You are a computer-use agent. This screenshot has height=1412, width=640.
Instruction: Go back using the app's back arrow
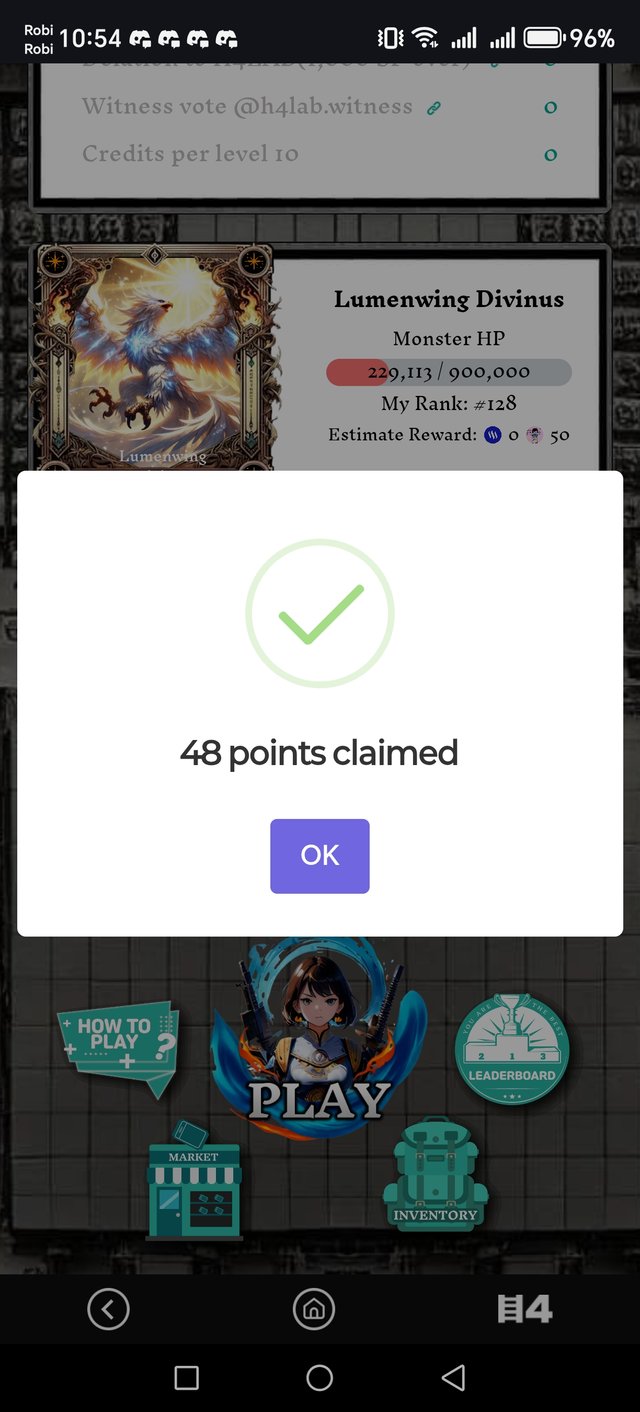point(108,1308)
